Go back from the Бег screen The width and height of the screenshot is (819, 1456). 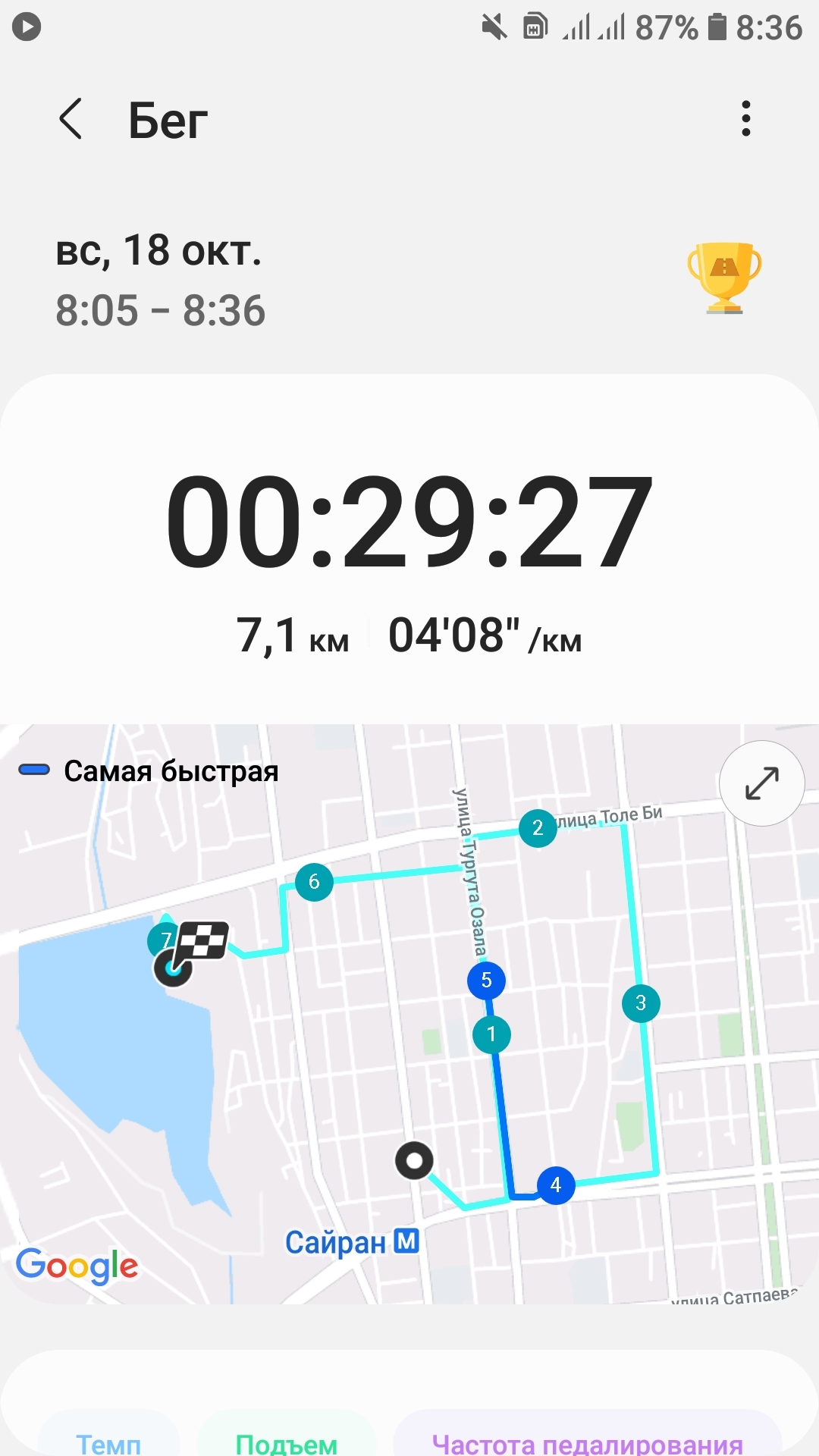click(71, 119)
